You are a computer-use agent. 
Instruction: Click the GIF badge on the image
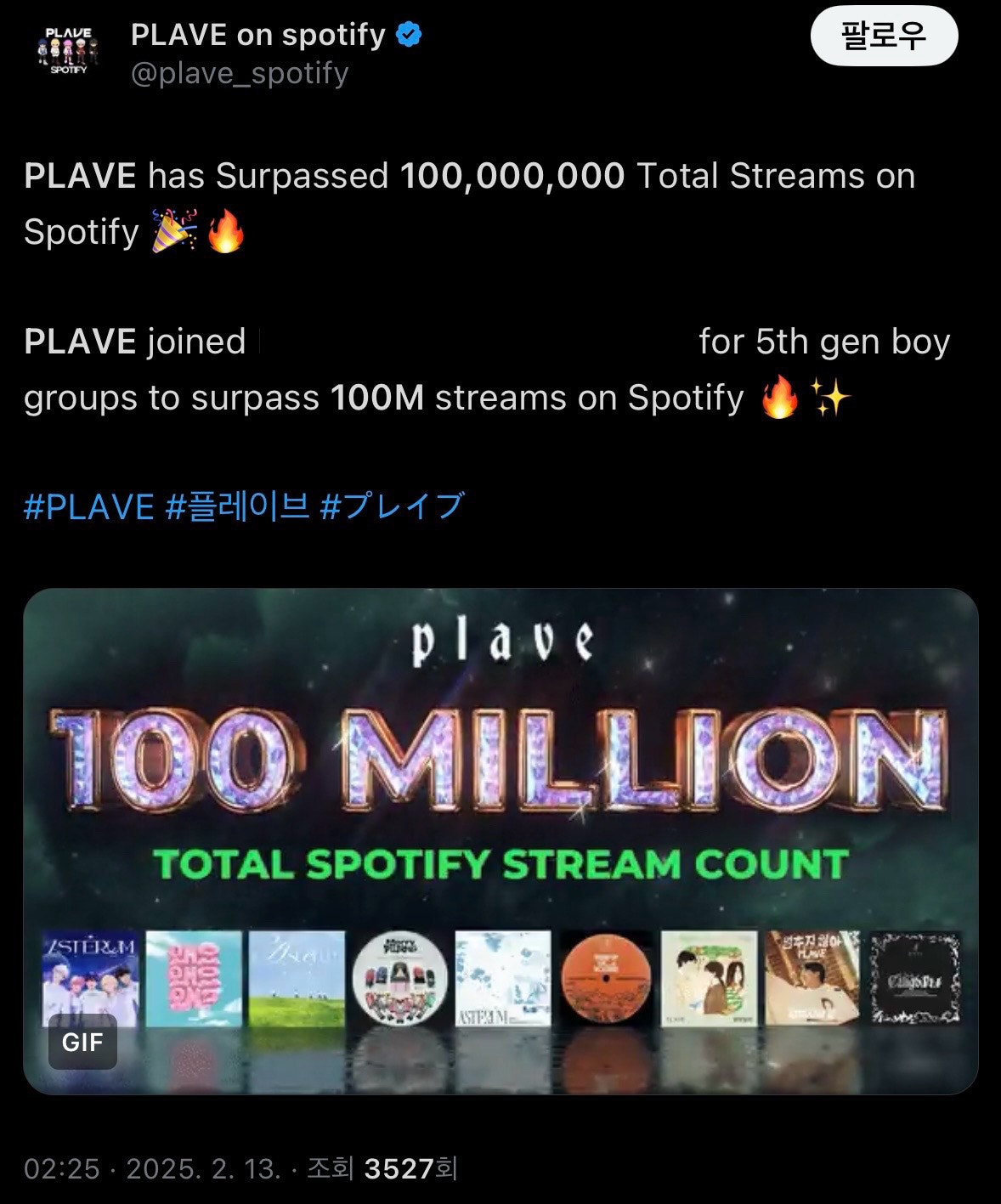[x=83, y=1042]
